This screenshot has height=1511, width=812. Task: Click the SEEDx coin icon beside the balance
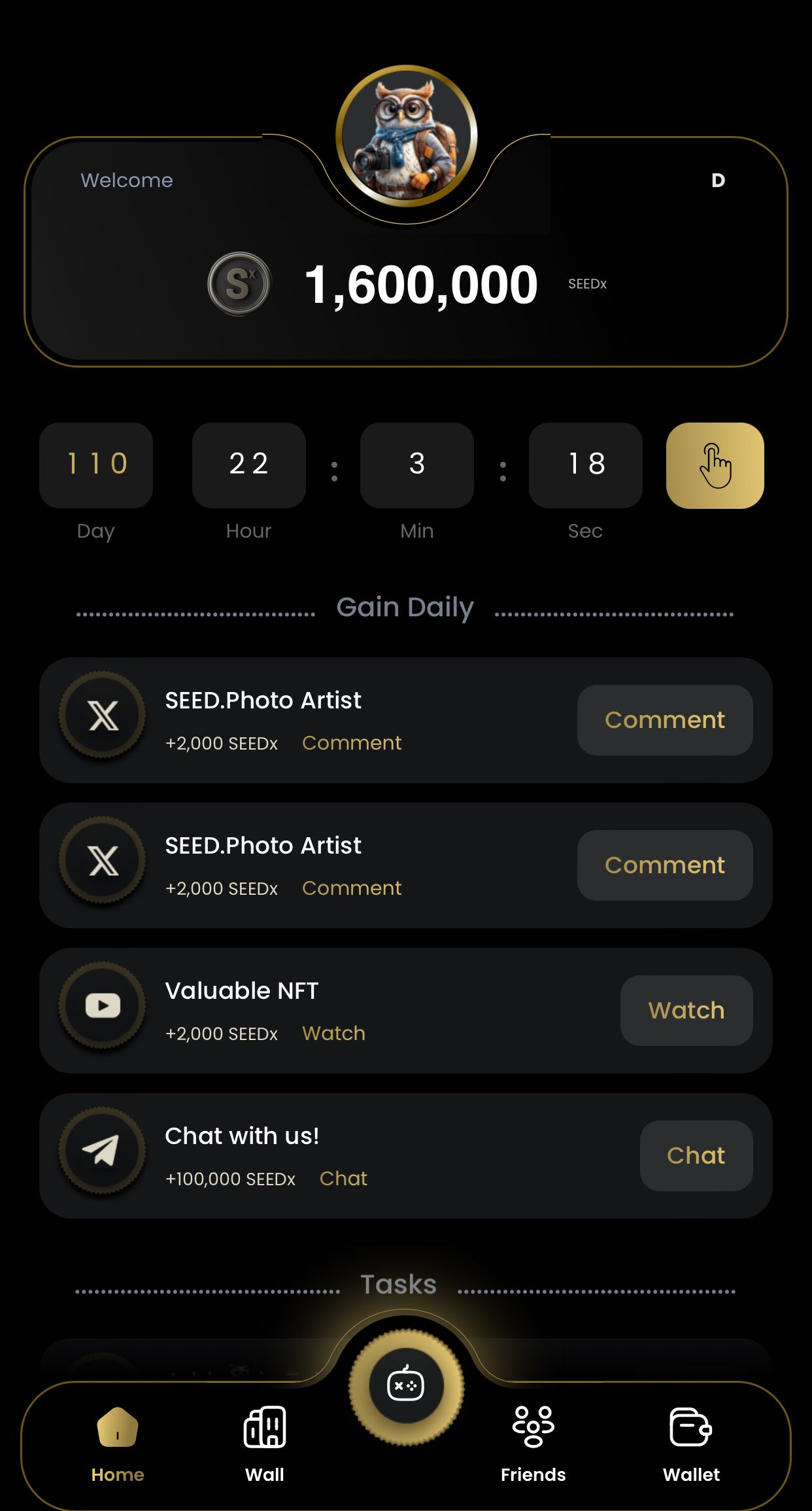click(x=239, y=283)
